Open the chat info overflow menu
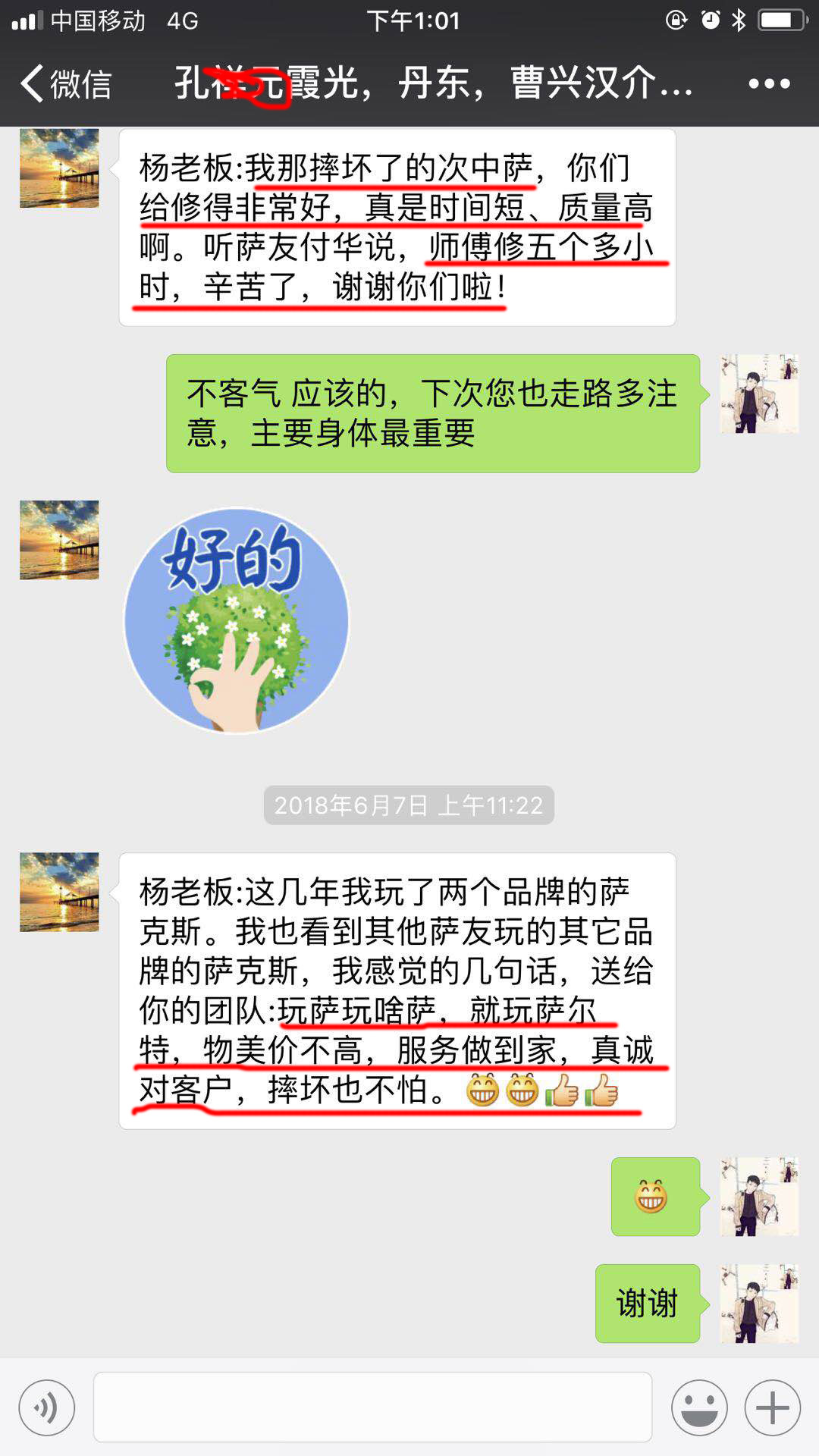Screen dimensions: 819x1456 (x=769, y=83)
